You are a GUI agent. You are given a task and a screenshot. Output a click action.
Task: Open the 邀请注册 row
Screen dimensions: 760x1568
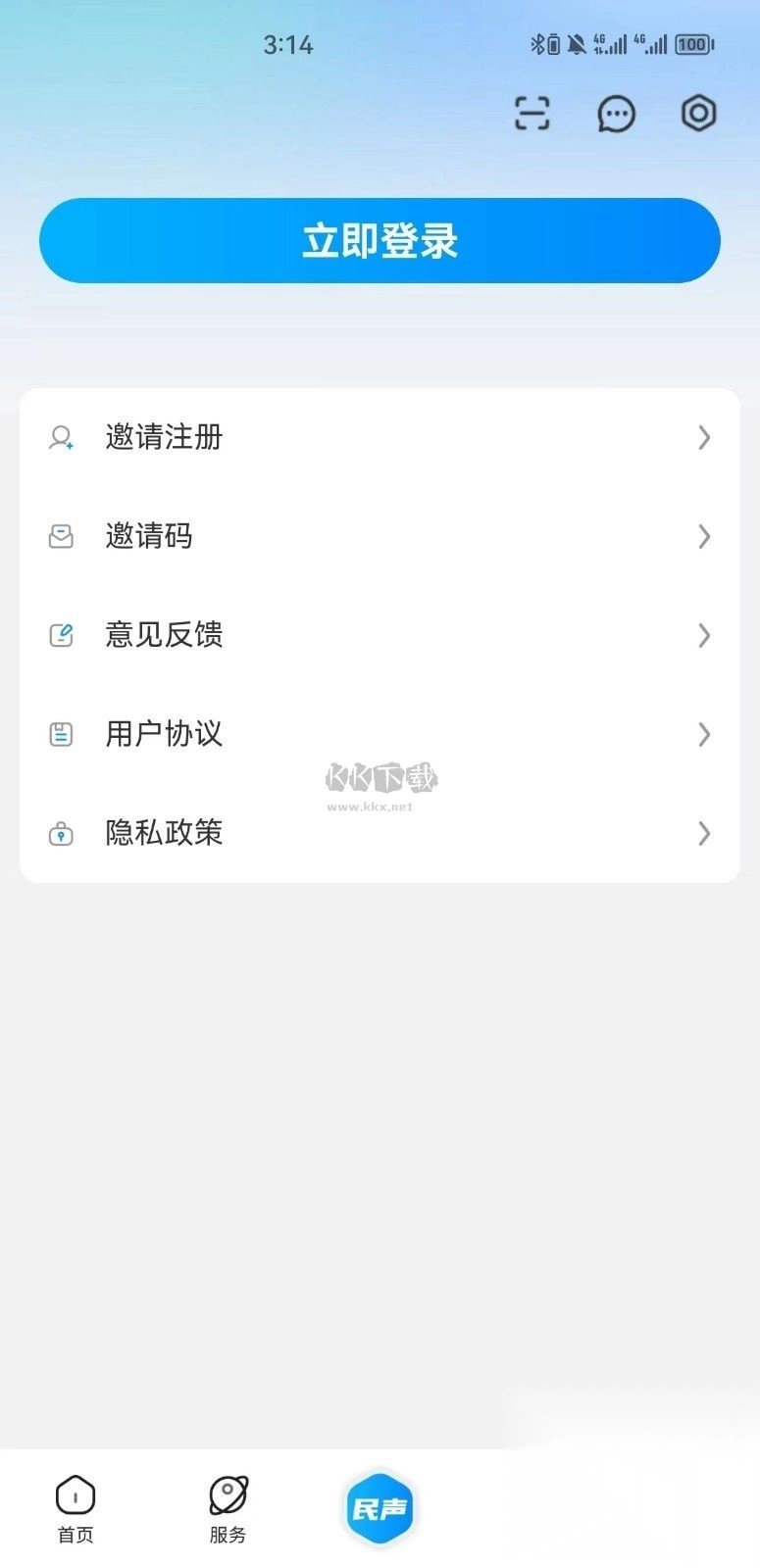pos(380,437)
